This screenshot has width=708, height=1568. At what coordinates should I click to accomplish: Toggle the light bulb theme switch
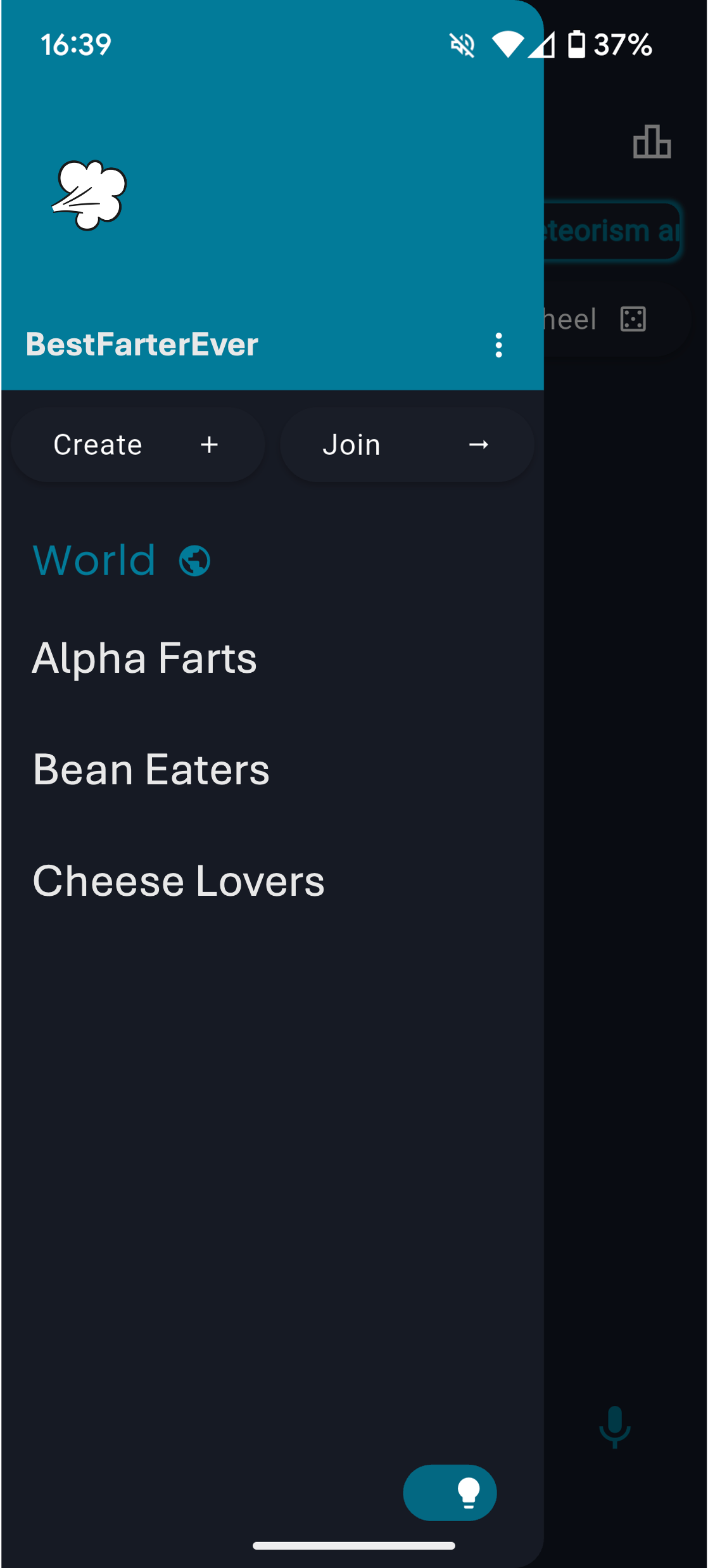(450, 1493)
